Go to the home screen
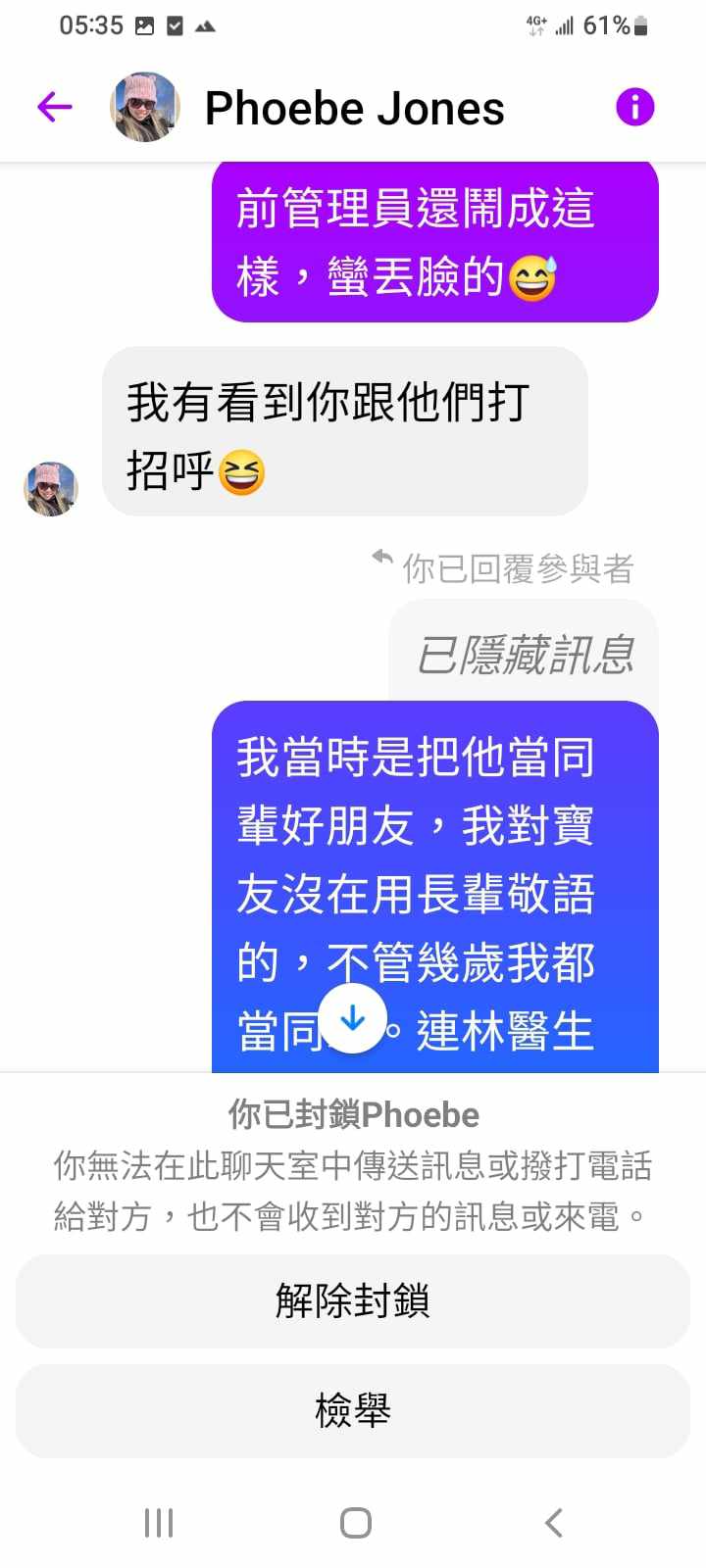The image size is (706, 1568). point(355,1523)
